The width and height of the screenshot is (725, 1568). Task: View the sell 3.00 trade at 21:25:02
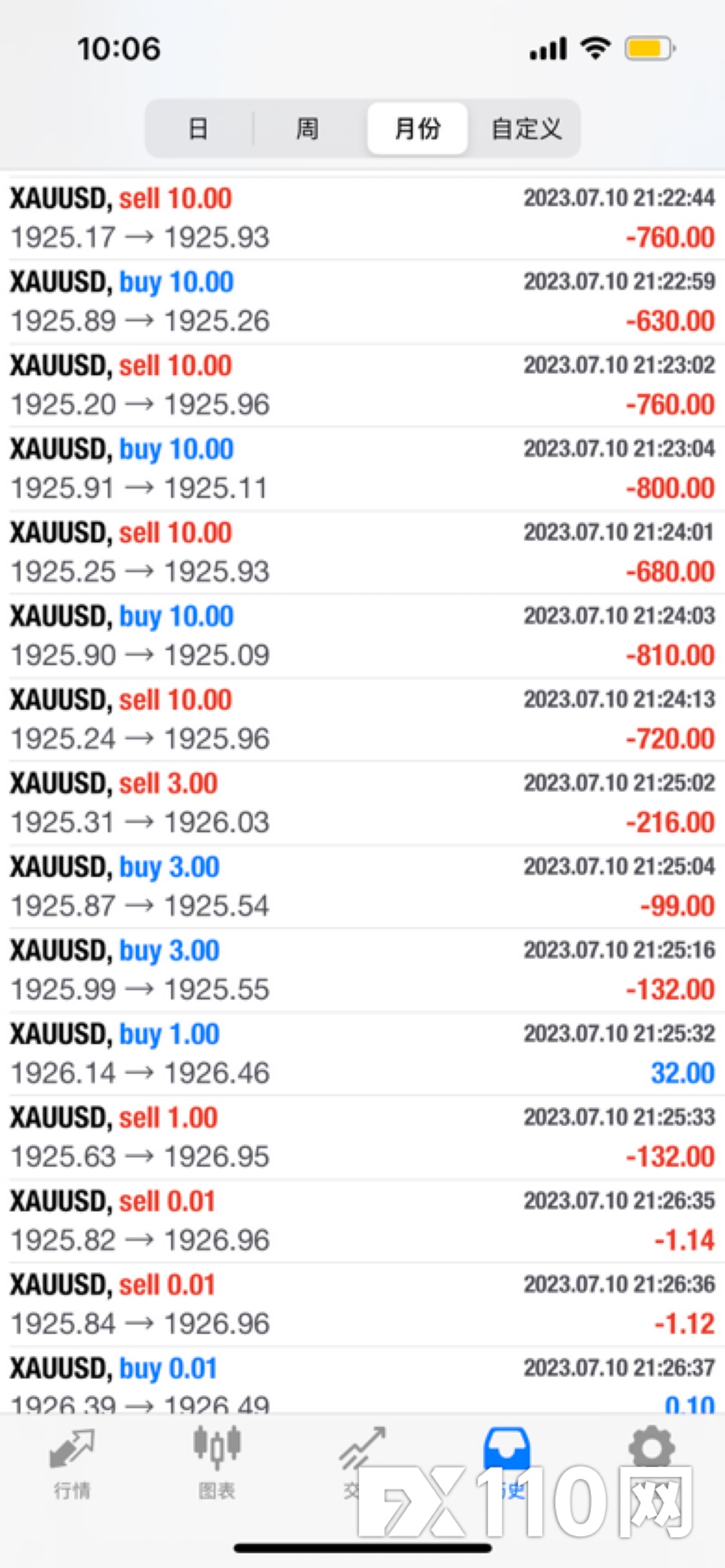362,803
